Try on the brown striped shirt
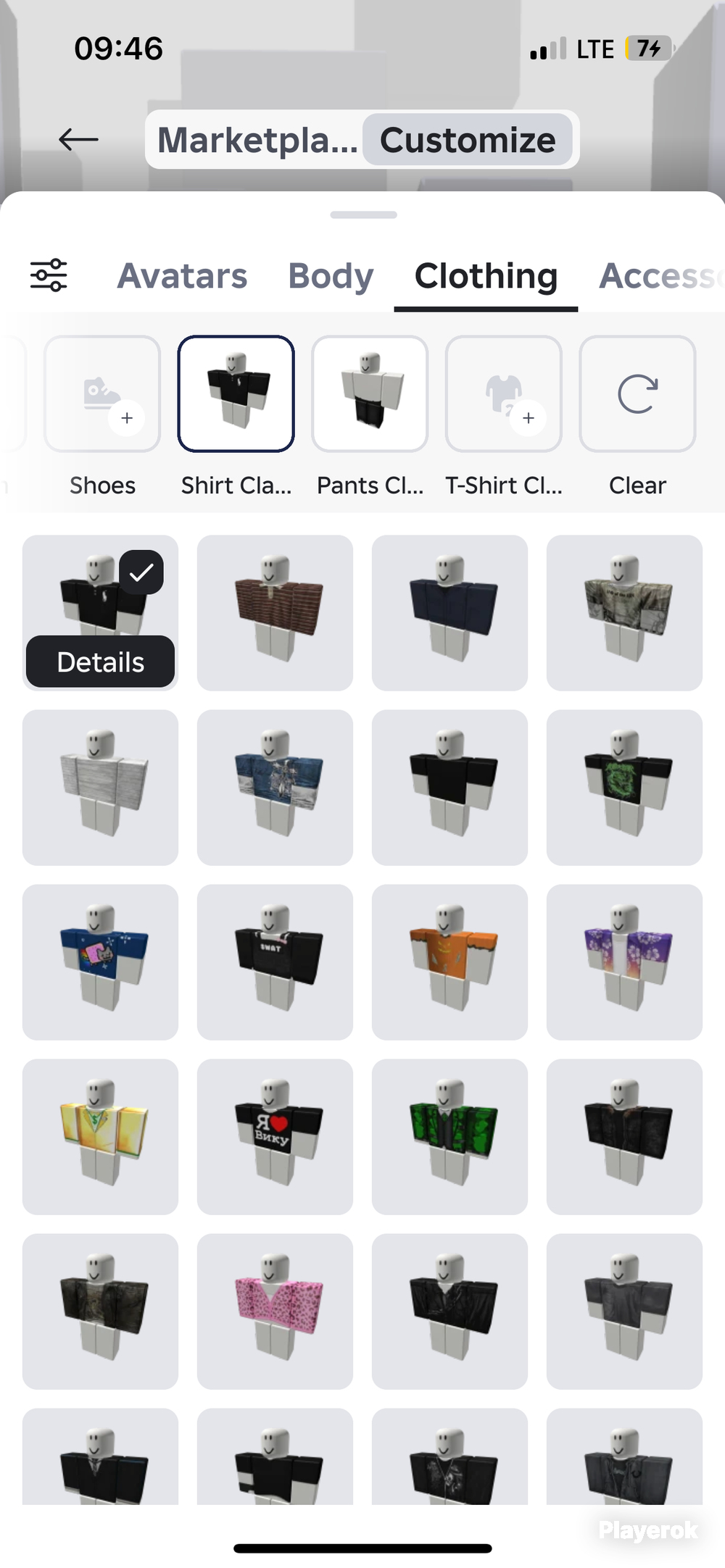 [x=275, y=613]
